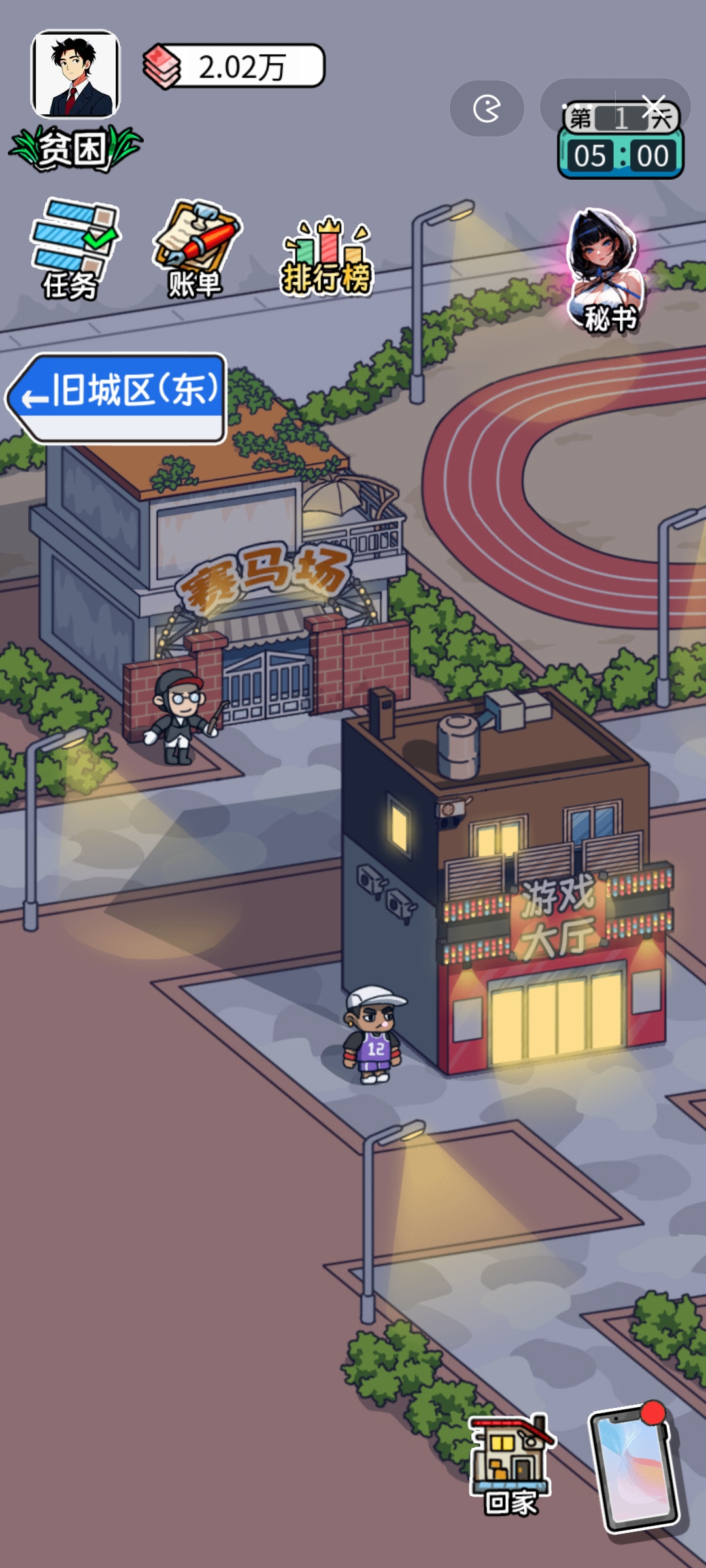The height and width of the screenshot is (1568, 706).
Task: Open the mini program overflow menu
Action: pyautogui.click(x=577, y=107)
